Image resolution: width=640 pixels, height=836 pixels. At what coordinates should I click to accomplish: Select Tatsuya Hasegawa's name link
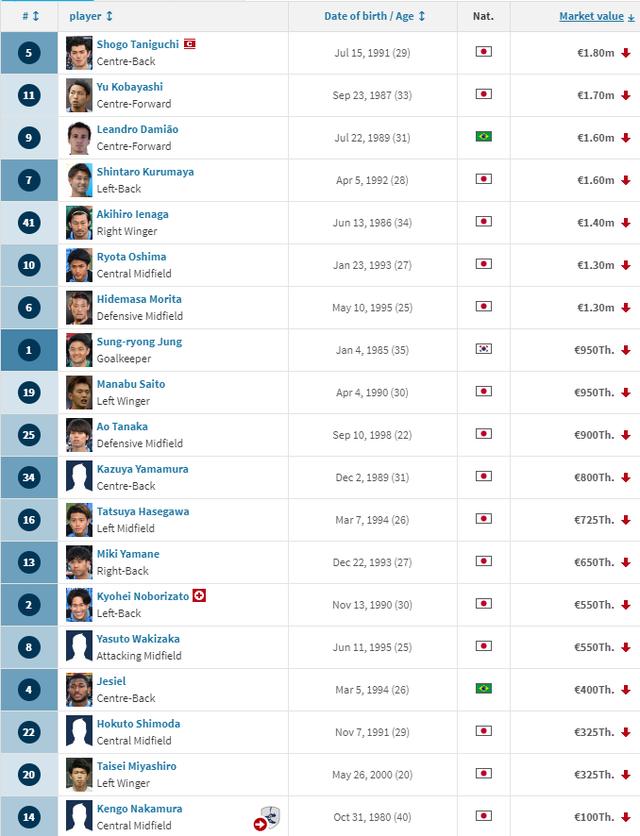(142, 511)
